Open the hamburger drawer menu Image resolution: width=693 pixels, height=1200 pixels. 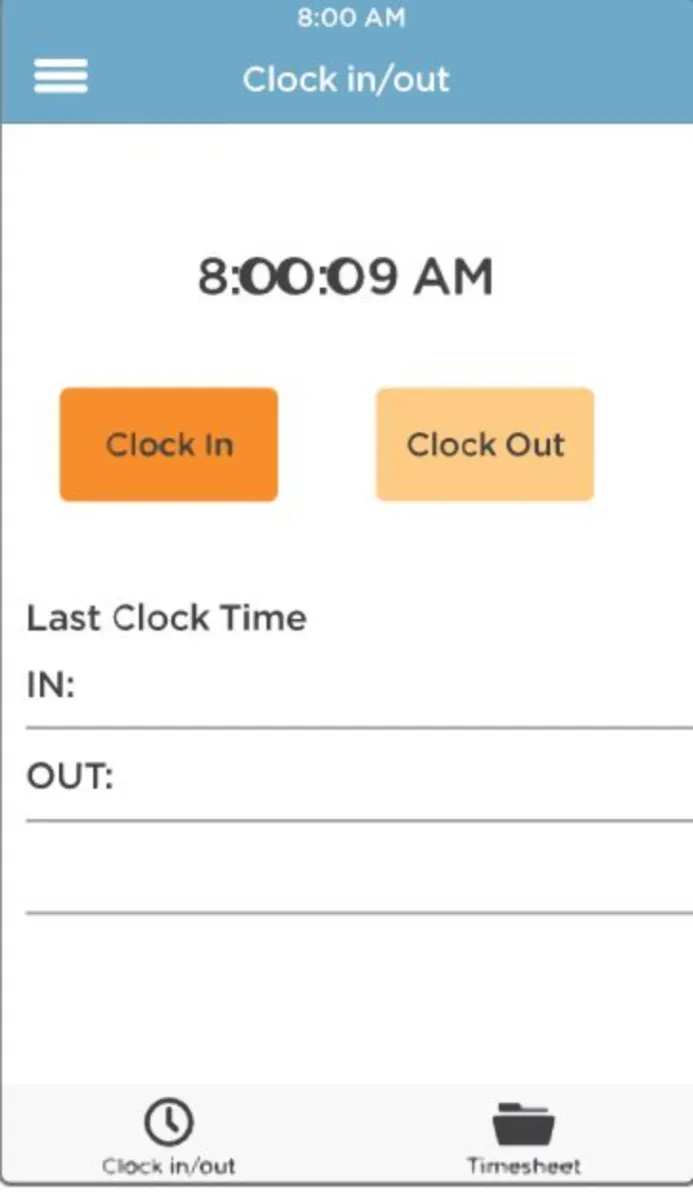[x=61, y=76]
